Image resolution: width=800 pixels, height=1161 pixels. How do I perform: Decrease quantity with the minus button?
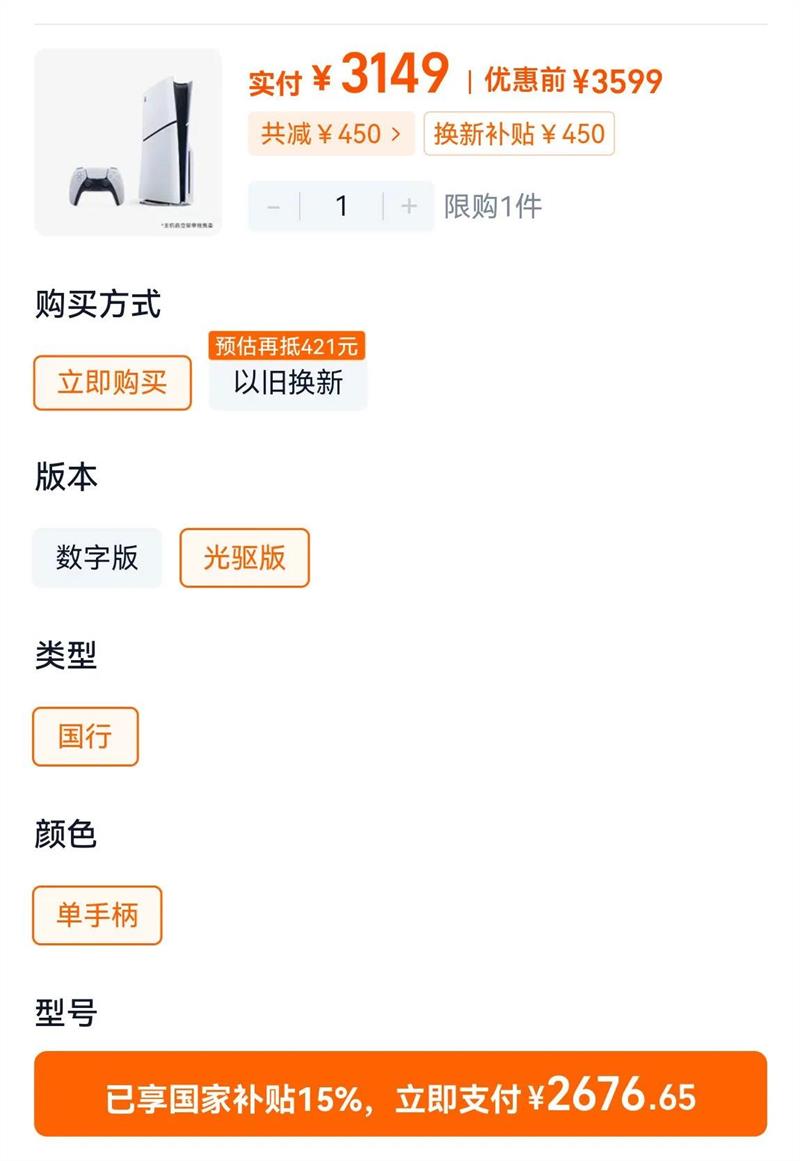tap(273, 207)
